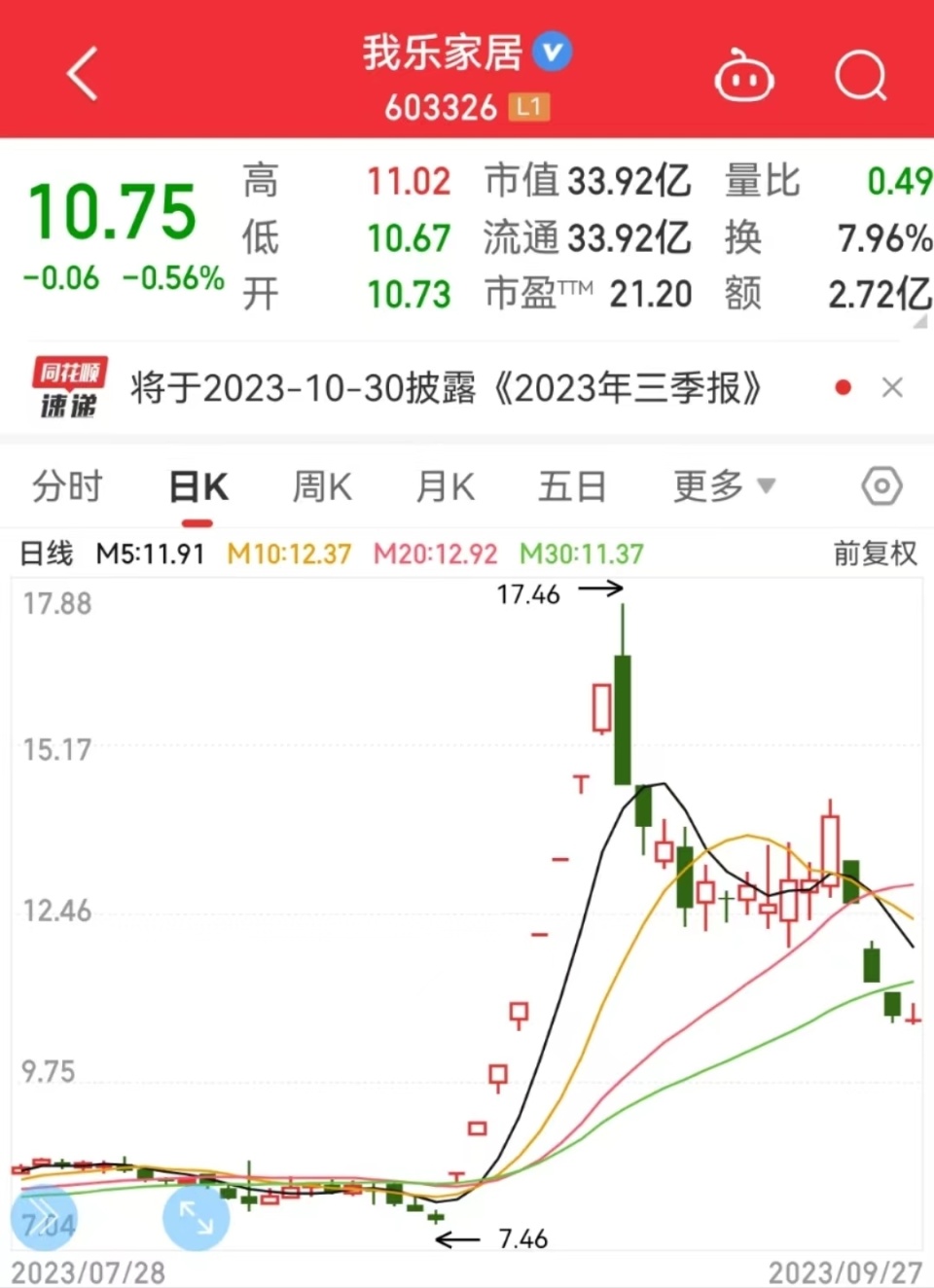Select the 日K chart tab
The width and height of the screenshot is (934, 1288).
[198, 485]
